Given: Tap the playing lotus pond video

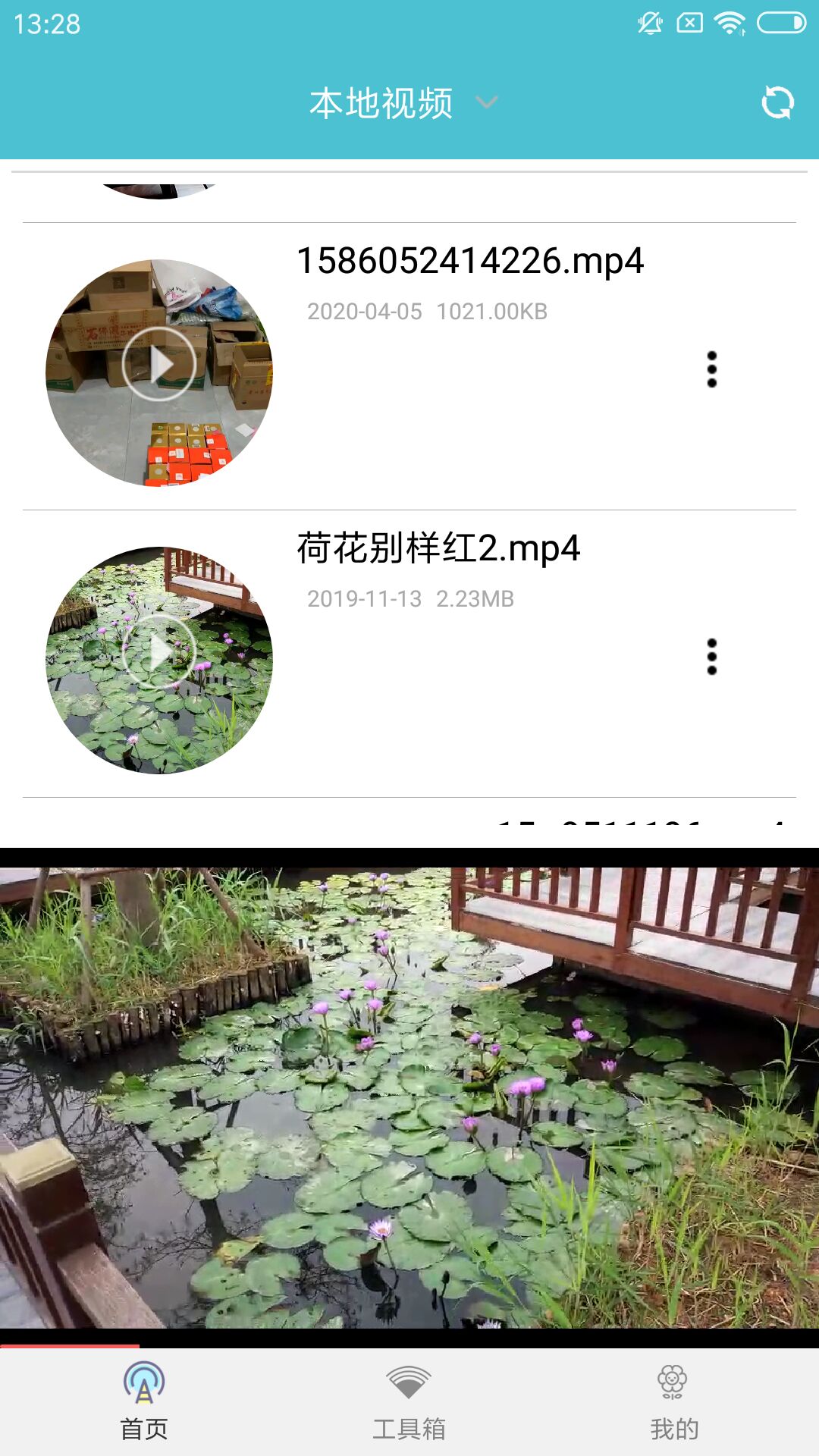Looking at the screenshot, I should pyautogui.click(x=409, y=1096).
